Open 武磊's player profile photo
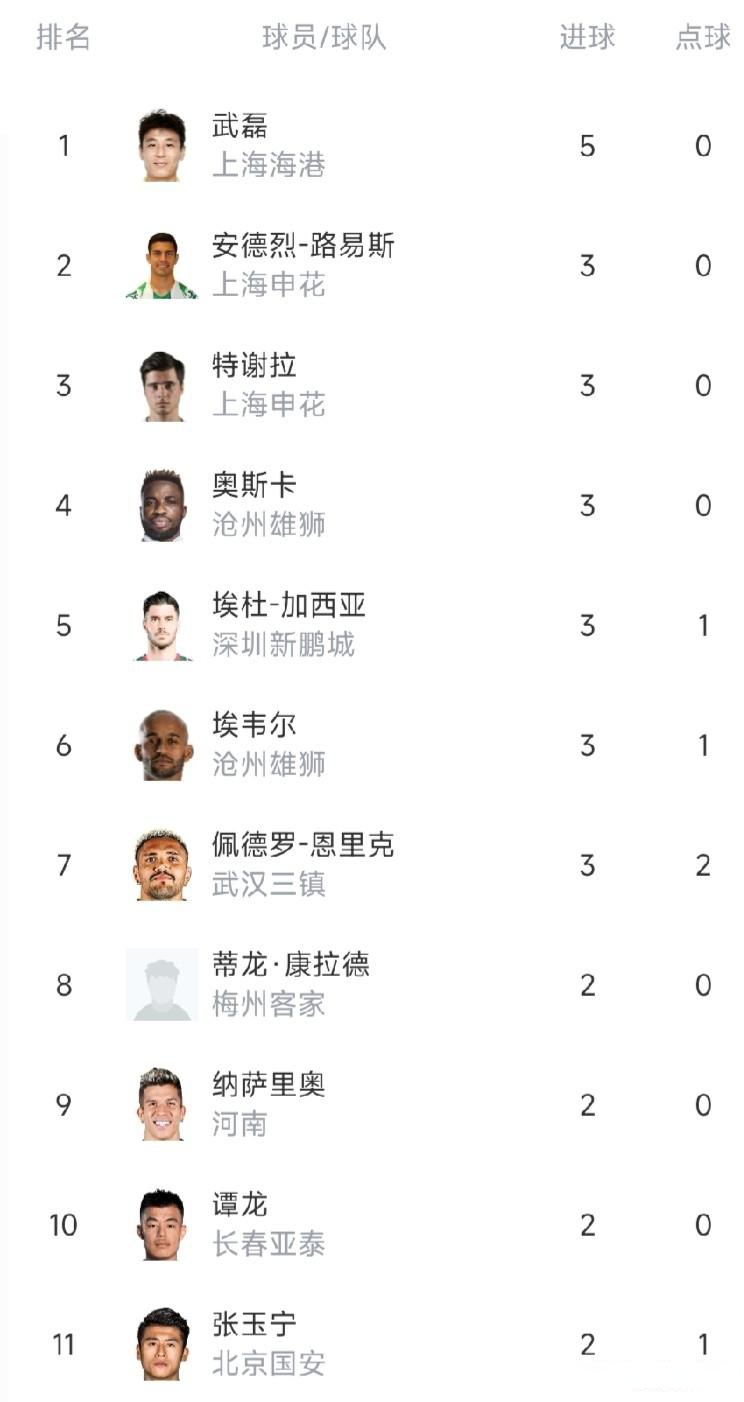 point(163,145)
